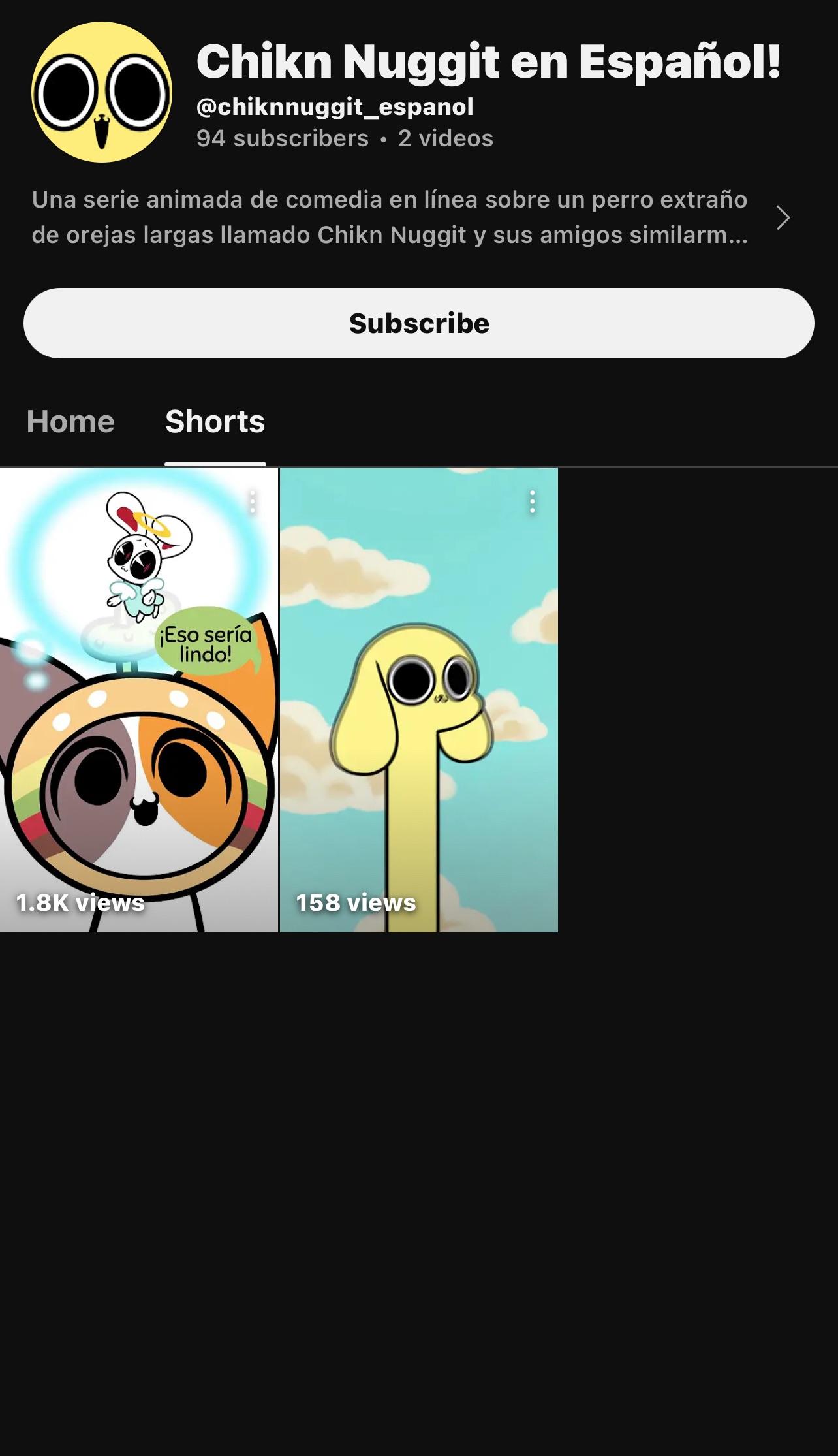838x1456 pixels.
Task: Open options menu on 1.8K views short
Action: 252,502
